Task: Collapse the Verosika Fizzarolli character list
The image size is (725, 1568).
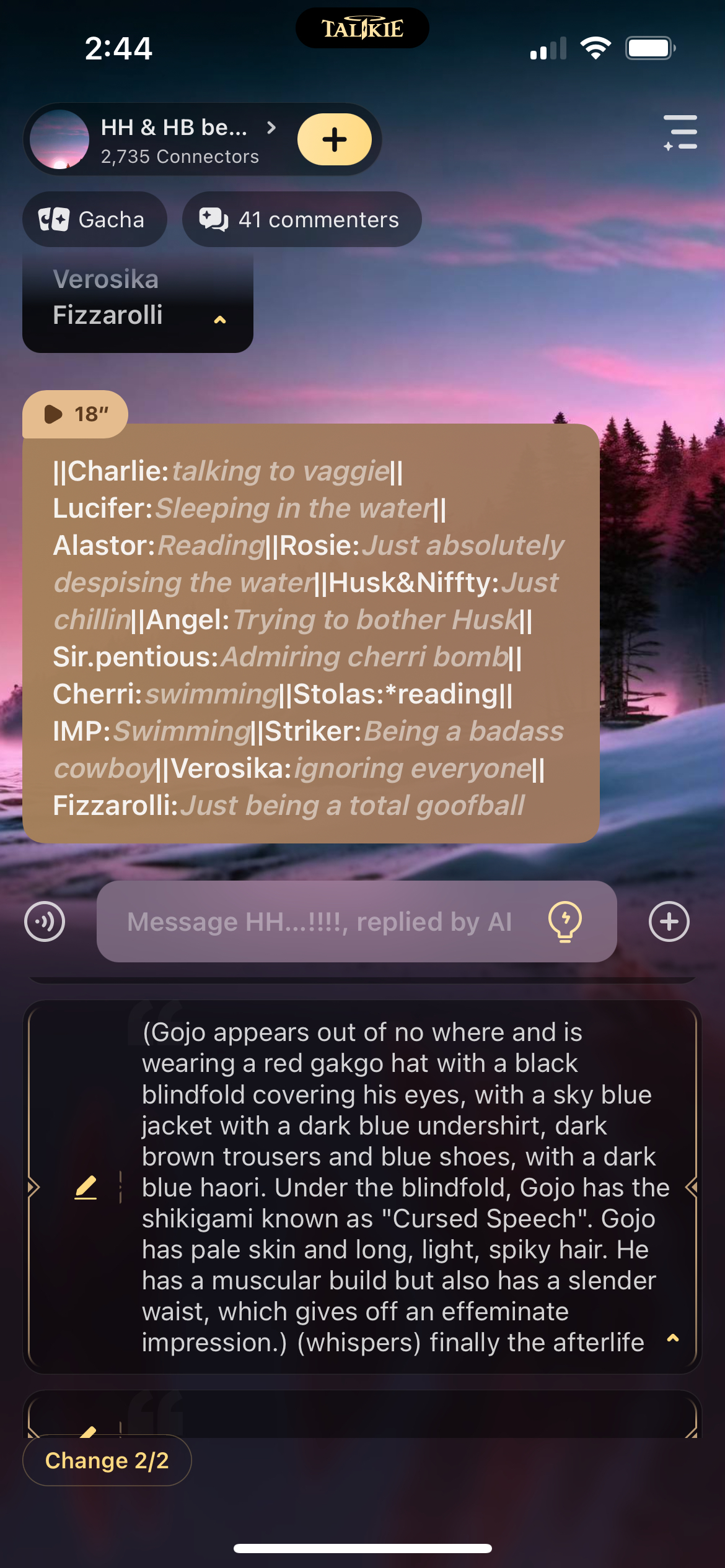Action: tap(220, 320)
